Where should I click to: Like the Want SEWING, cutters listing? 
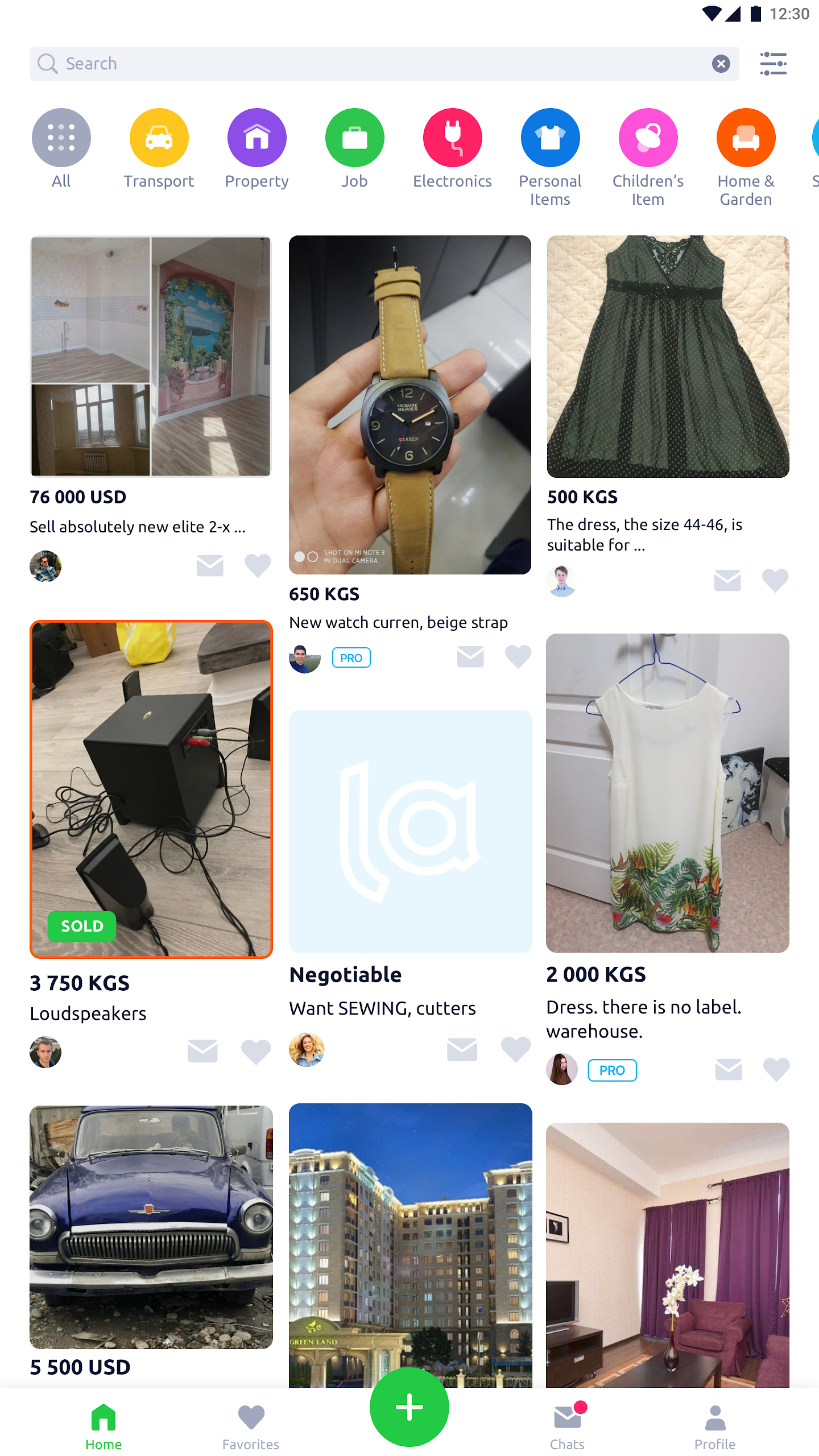(x=516, y=1049)
